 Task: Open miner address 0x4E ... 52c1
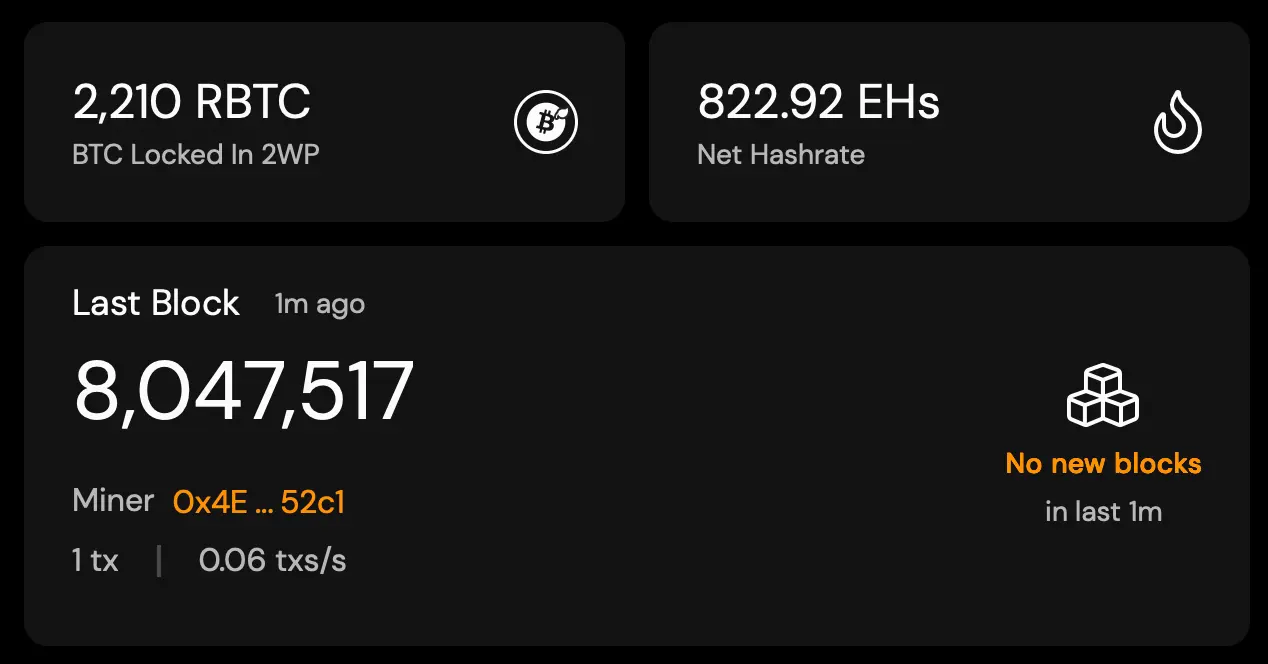pyautogui.click(x=259, y=502)
